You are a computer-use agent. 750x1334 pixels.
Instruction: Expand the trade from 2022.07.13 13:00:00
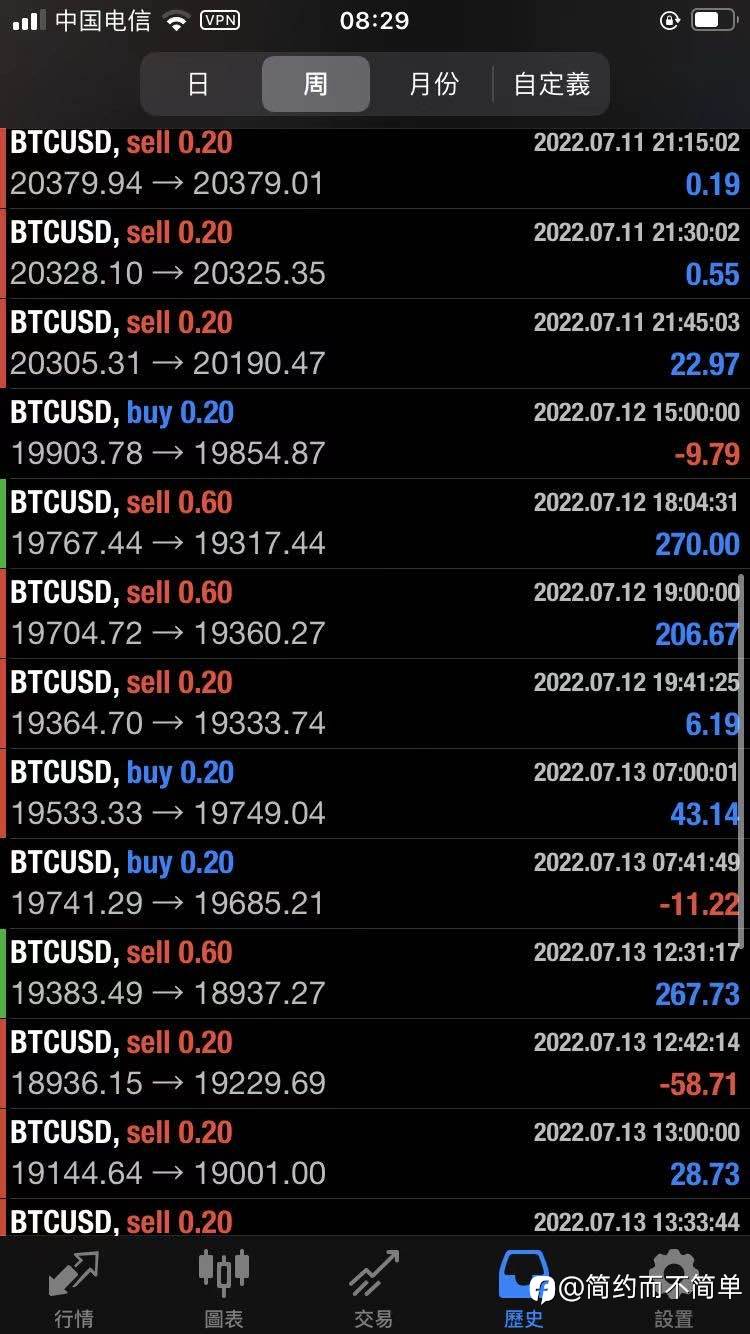(375, 1153)
